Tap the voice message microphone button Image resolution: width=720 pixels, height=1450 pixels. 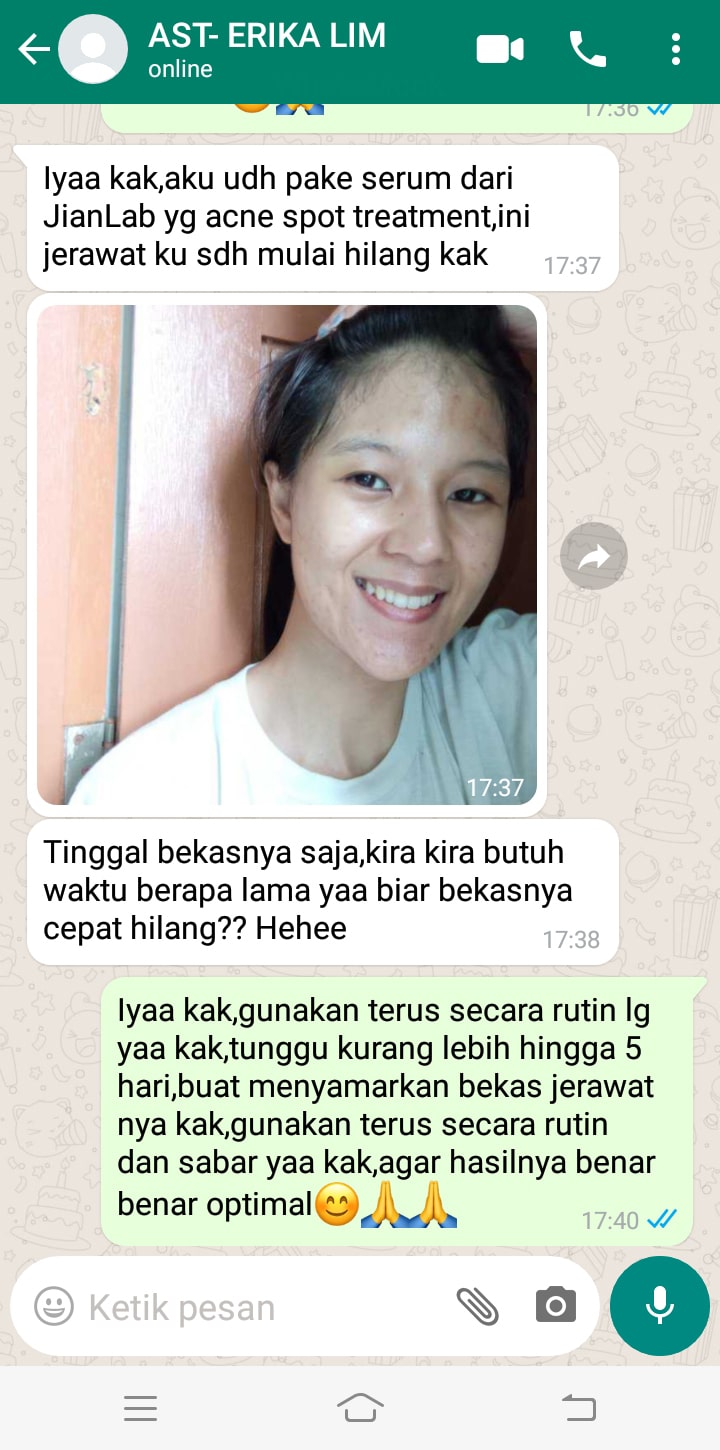point(659,1306)
